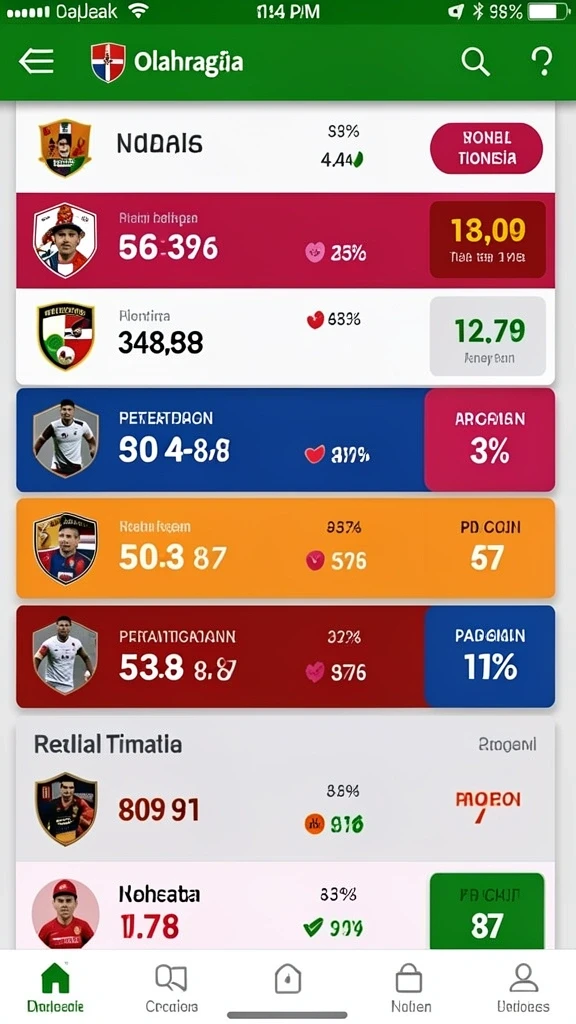
Task: Switch to the lock-icon bottom tab
Action: 410,986
